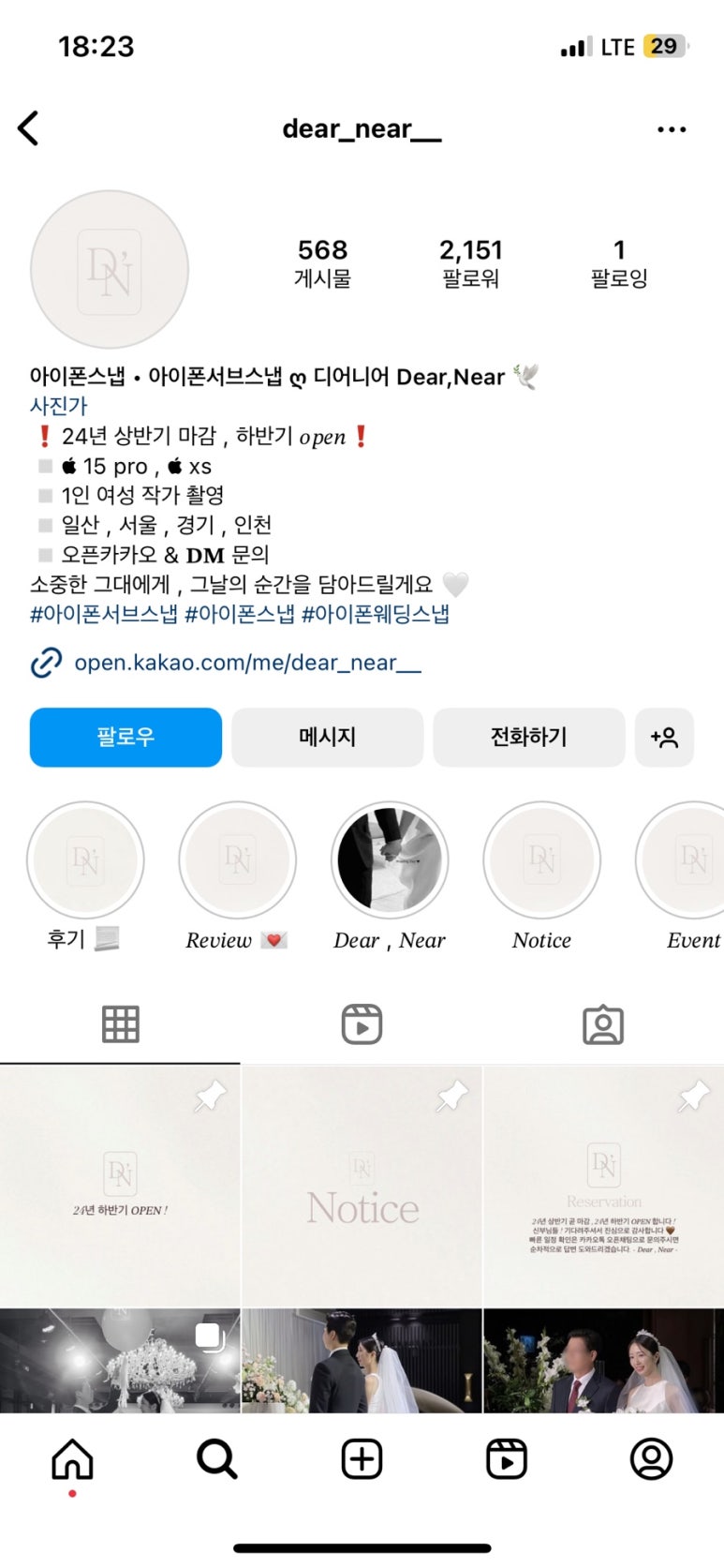Switch to the Reels tab on profile
The image size is (724, 1568).
(362, 1024)
